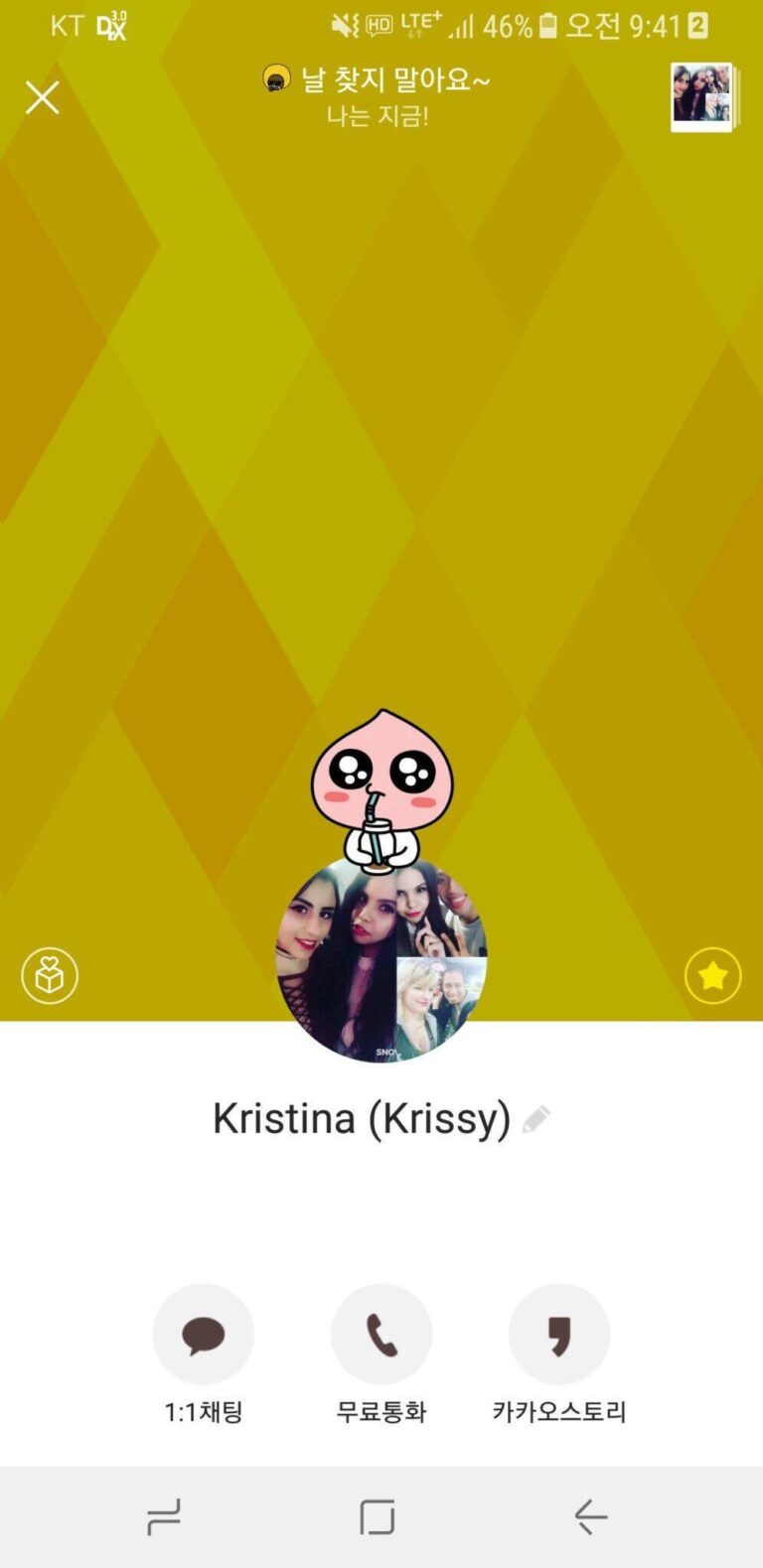Open the profile photo history thumbnail

tap(704, 96)
